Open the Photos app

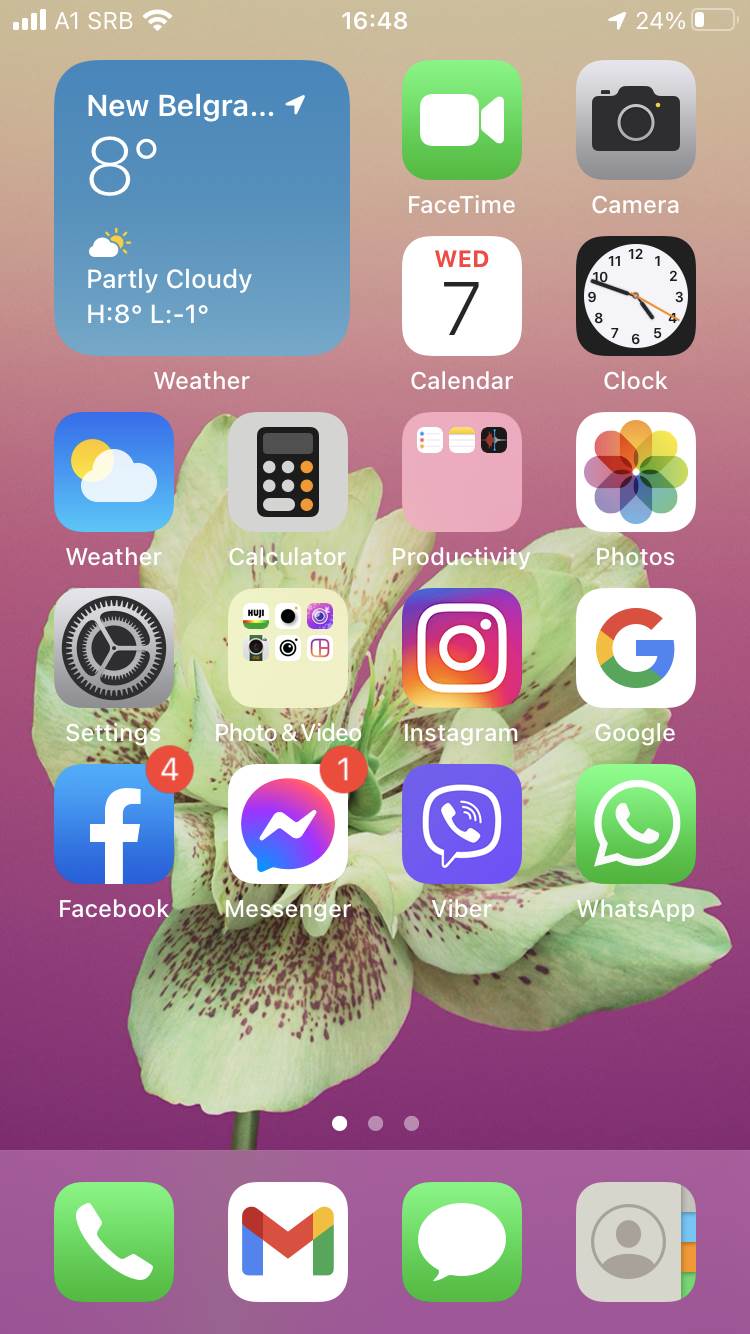pyautogui.click(x=635, y=472)
